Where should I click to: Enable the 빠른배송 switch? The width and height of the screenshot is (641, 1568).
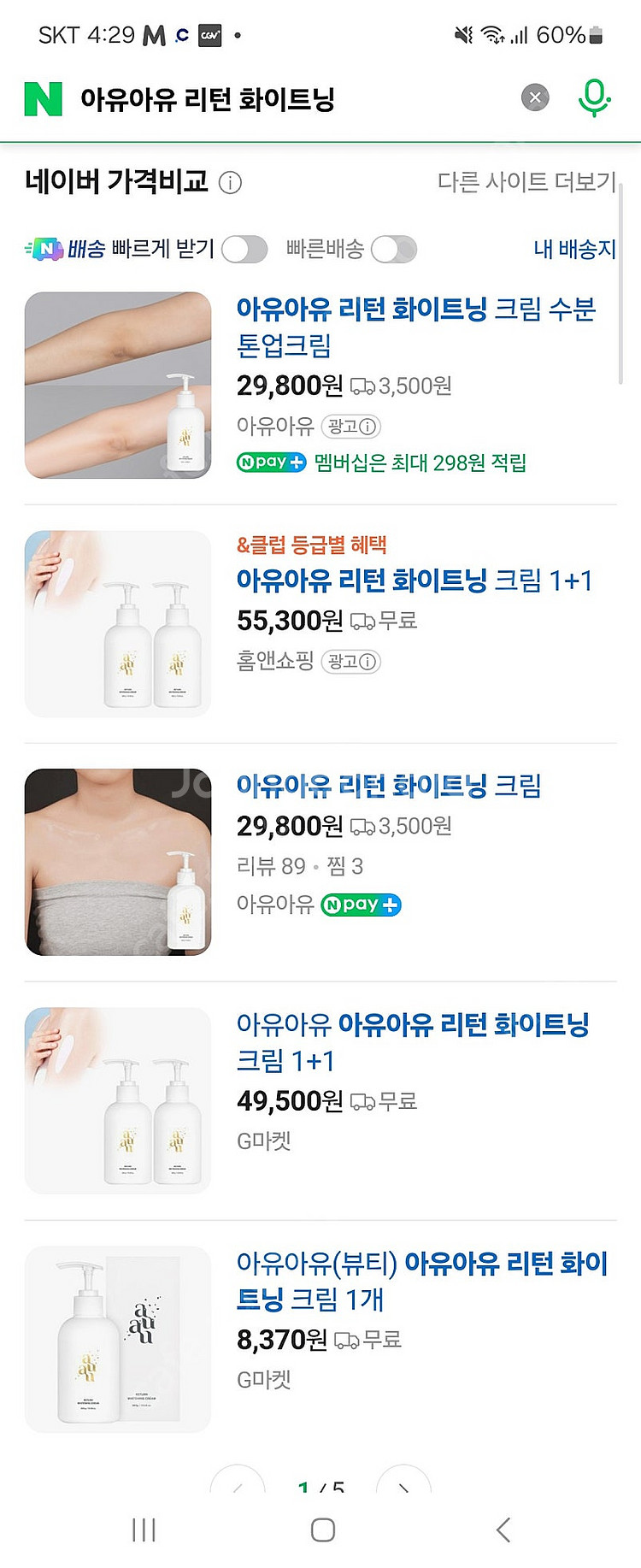coord(393,250)
